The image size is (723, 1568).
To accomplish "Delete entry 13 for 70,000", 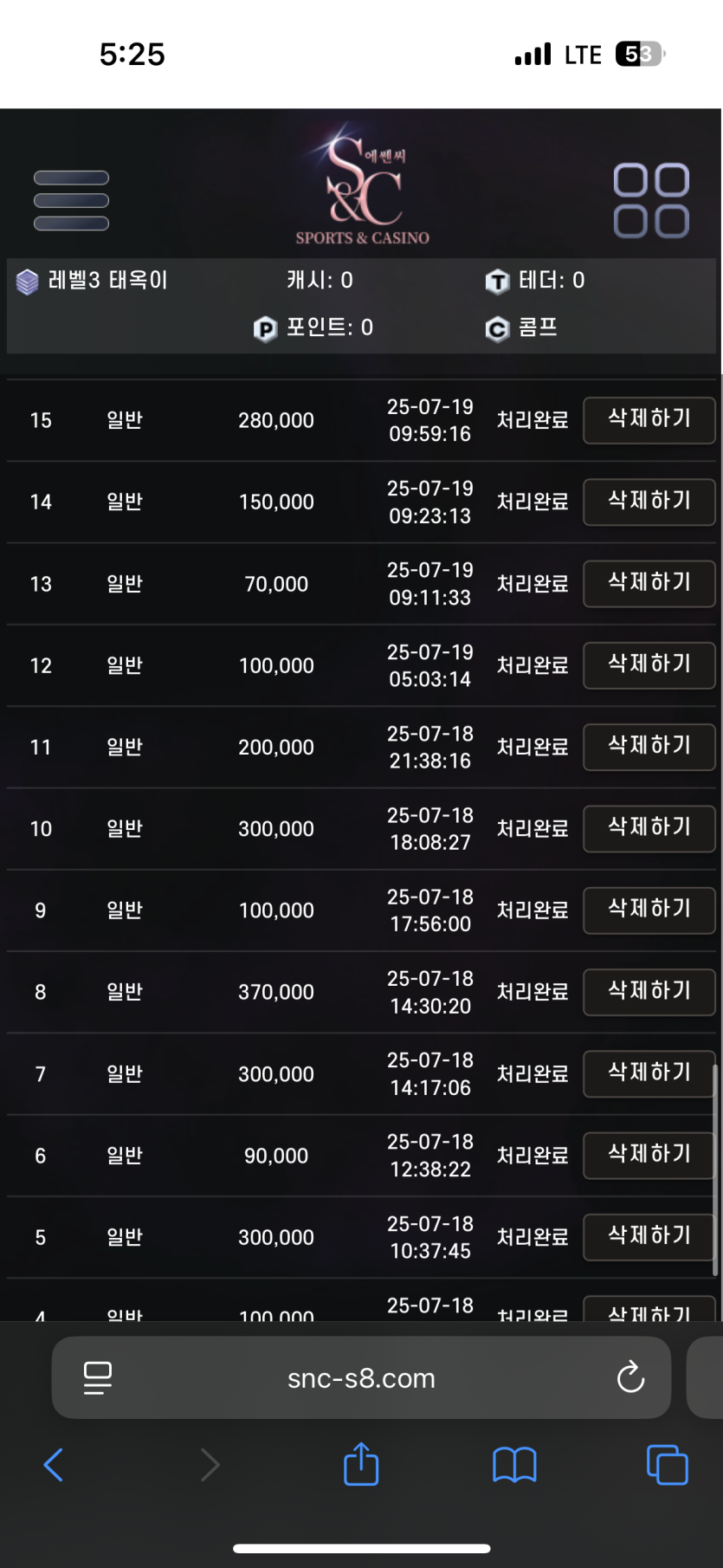I will pos(649,584).
